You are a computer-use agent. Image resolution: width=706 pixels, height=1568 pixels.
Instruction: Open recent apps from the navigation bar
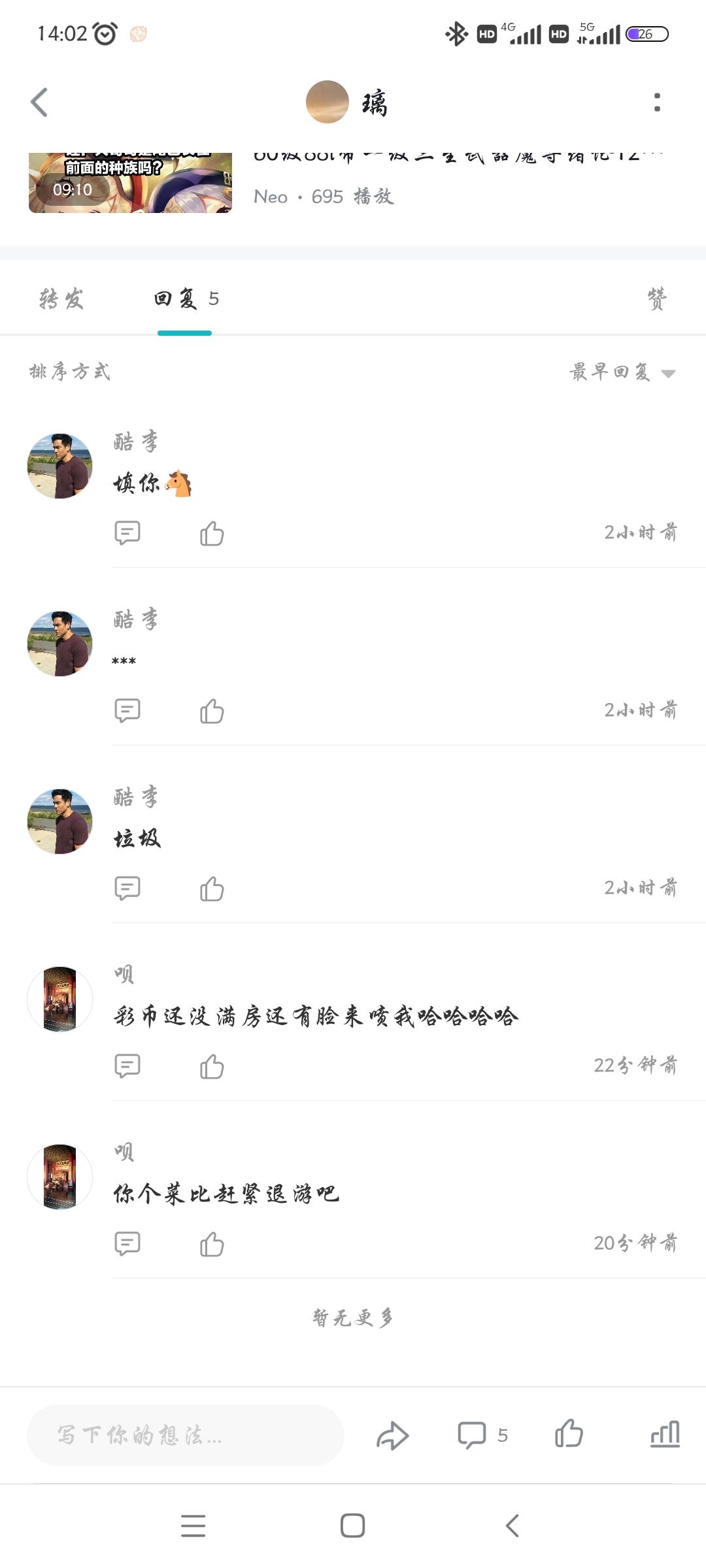[x=193, y=1526]
